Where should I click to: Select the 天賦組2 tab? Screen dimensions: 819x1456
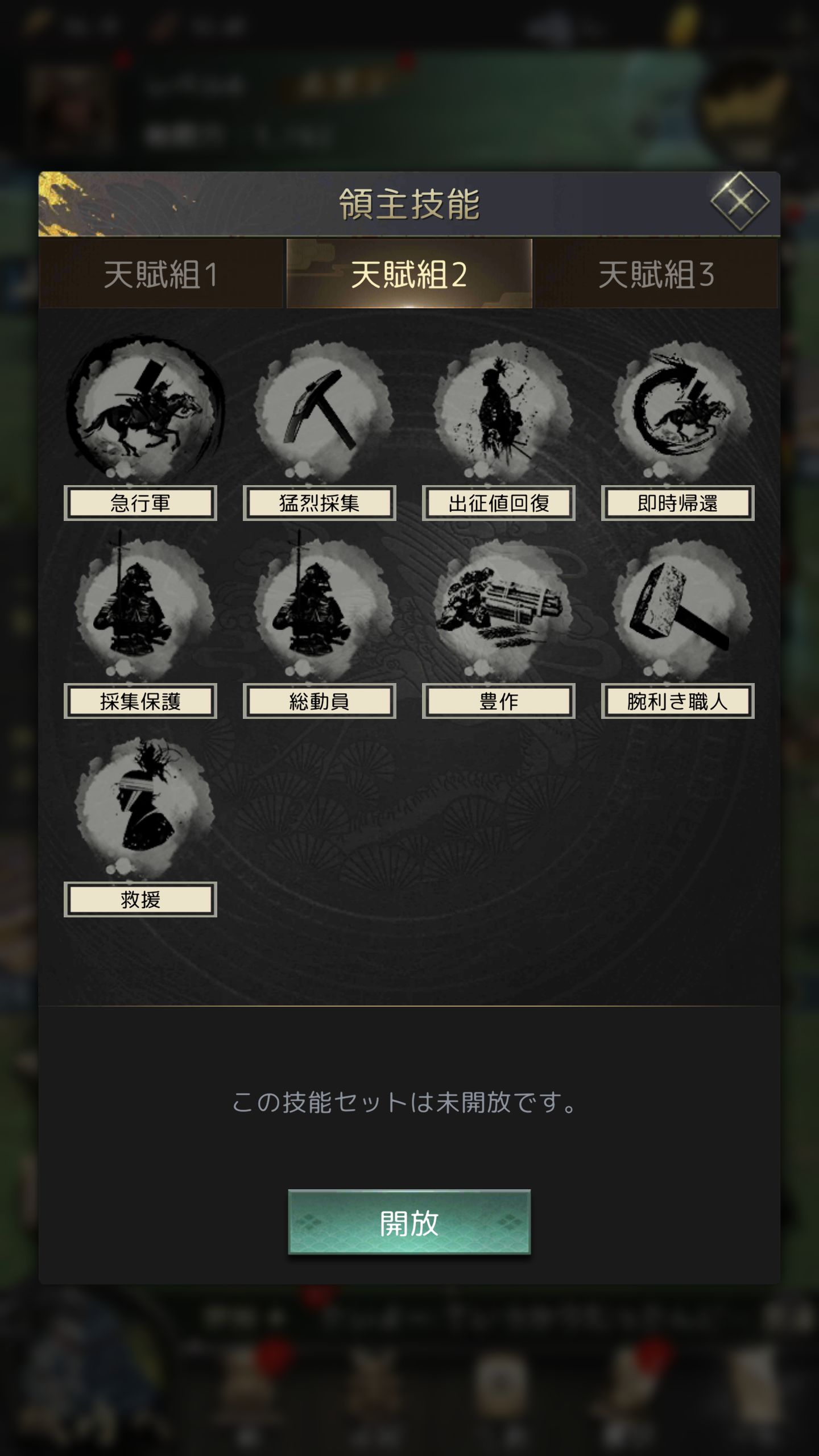click(x=409, y=274)
